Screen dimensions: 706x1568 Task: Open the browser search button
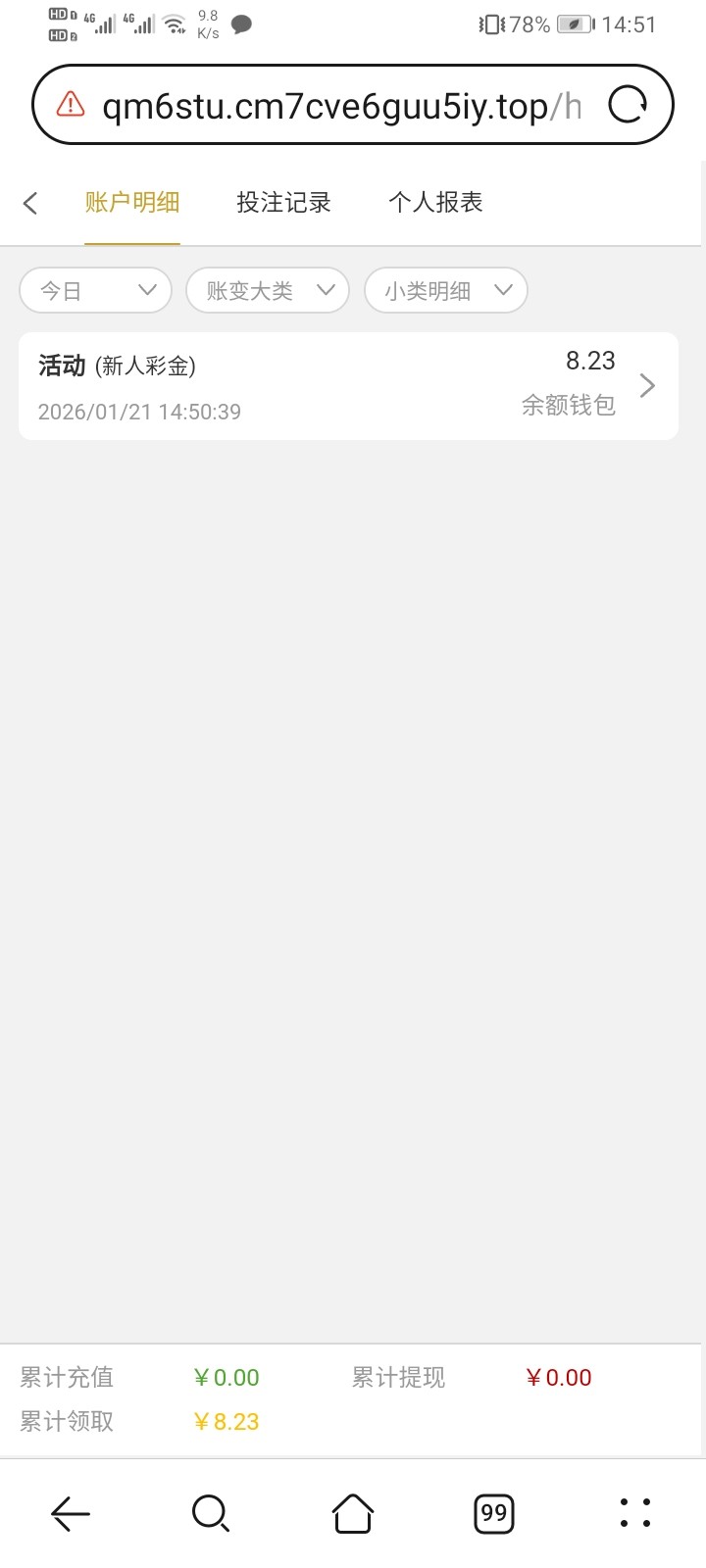pyautogui.click(x=210, y=1513)
